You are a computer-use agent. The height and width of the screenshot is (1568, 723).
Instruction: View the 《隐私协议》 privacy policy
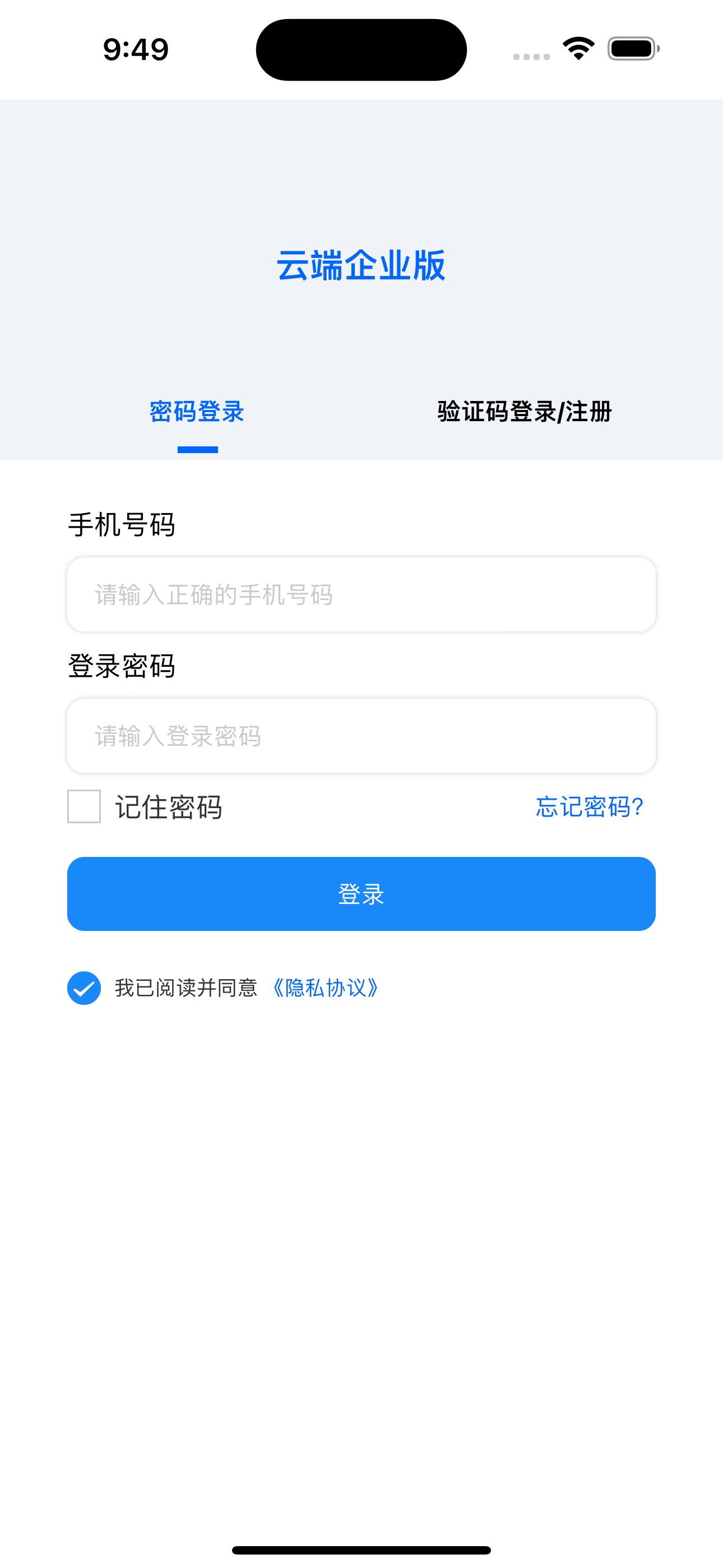pyautogui.click(x=325, y=988)
